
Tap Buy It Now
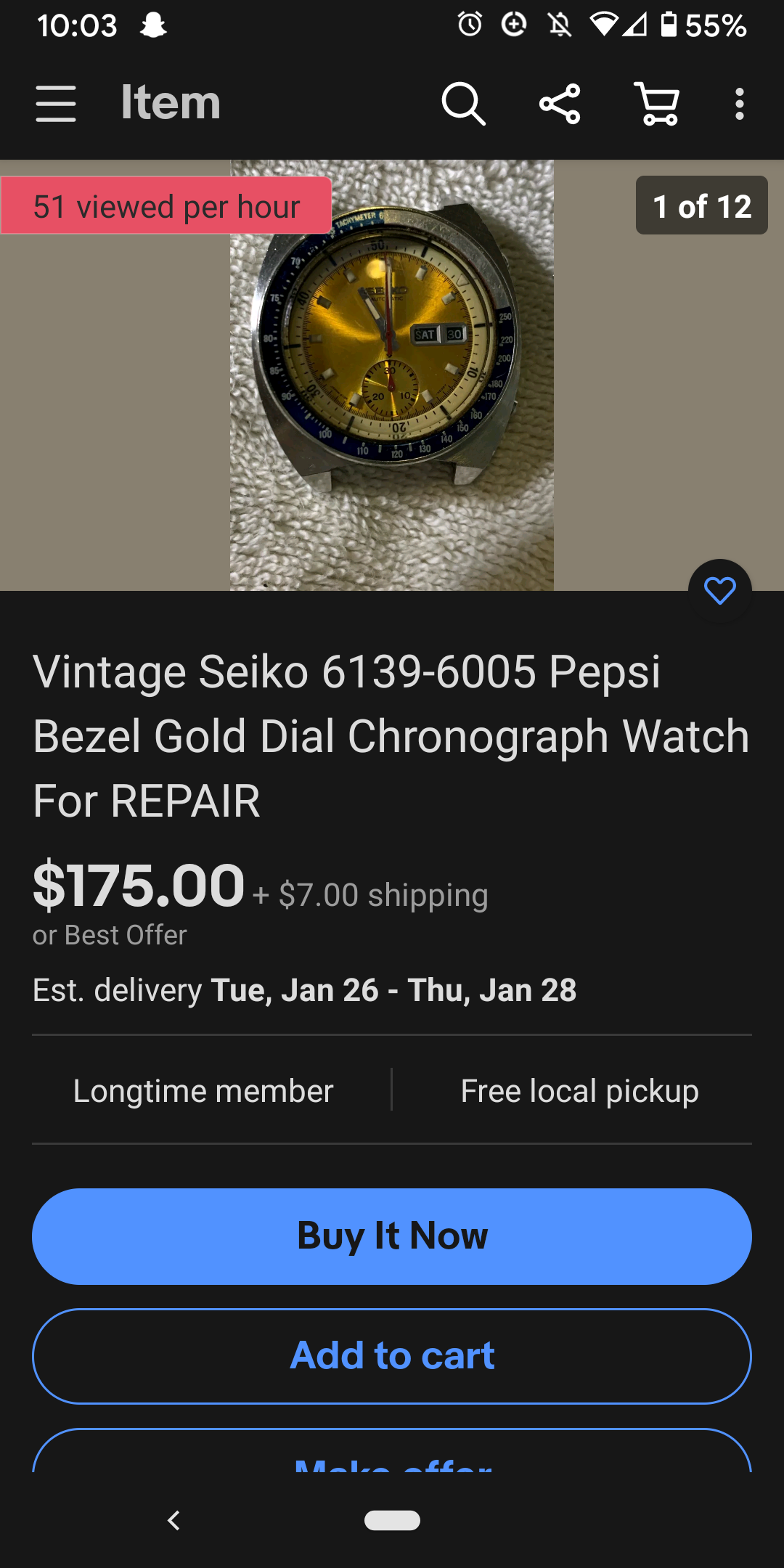[392, 1236]
